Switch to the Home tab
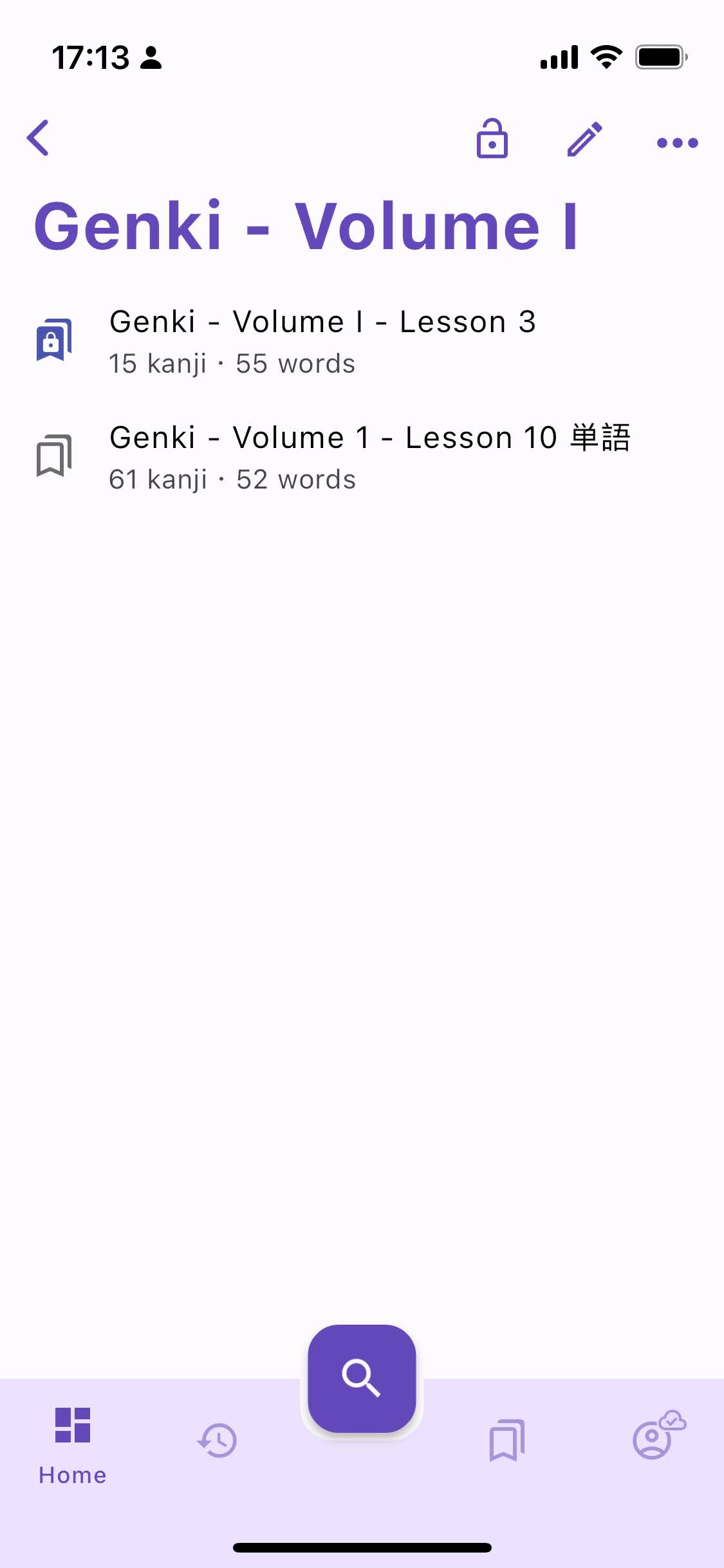 (x=72, y=1446)
